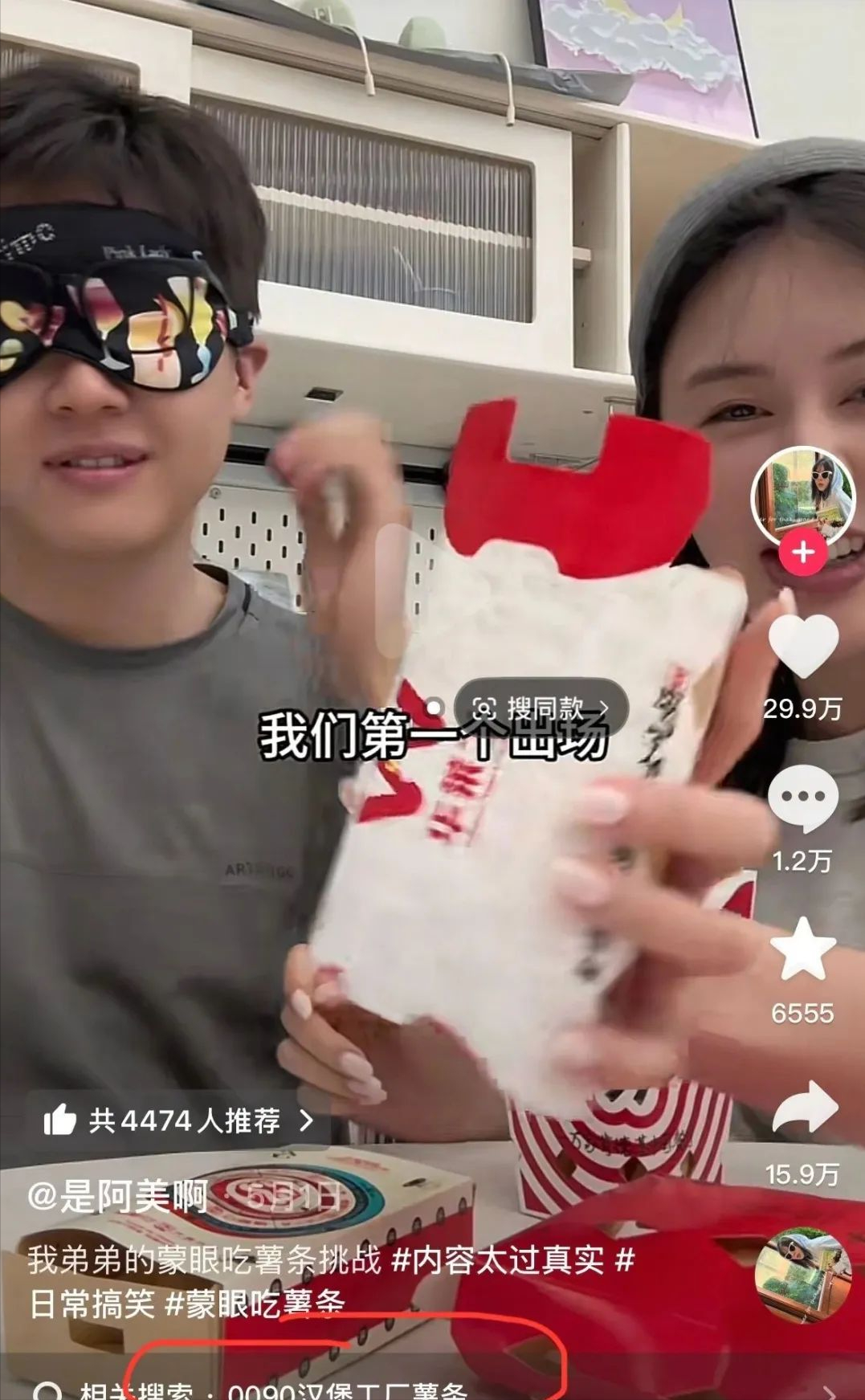Open hashtag #日常搞笑
This screenshot has height=1400, width=865.
pos(92,1303)
